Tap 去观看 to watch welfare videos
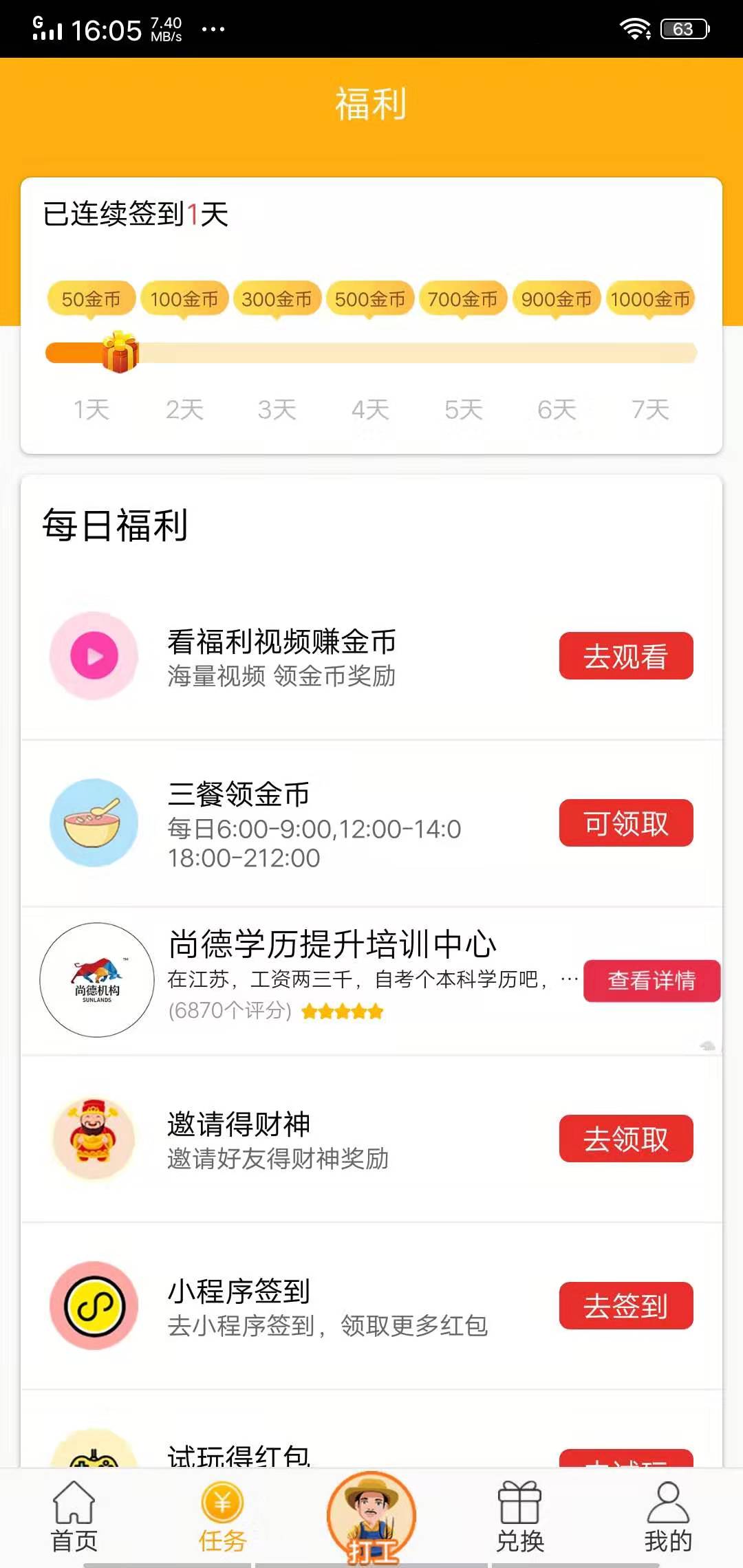 pos(625,656)
